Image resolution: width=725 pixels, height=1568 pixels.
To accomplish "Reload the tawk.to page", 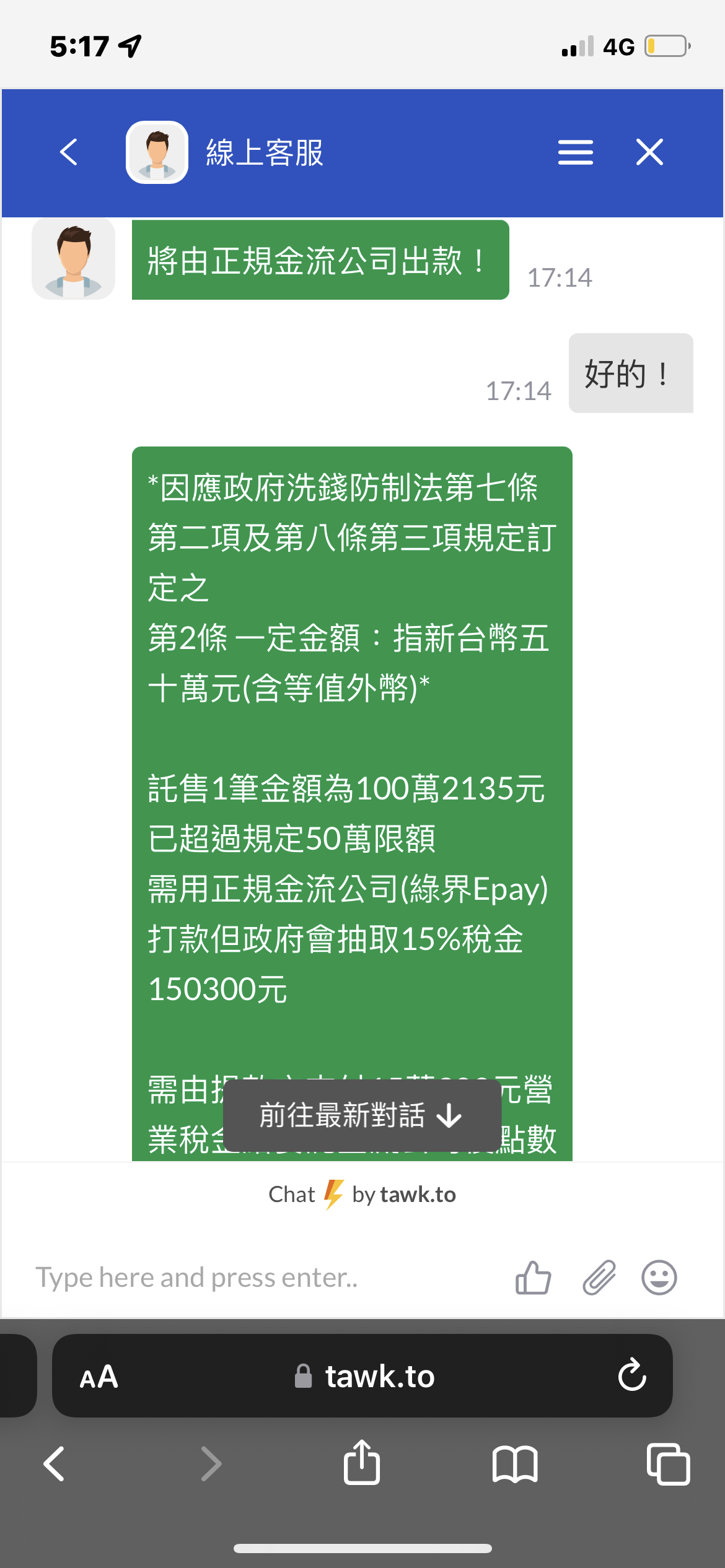I will 632,1375.
